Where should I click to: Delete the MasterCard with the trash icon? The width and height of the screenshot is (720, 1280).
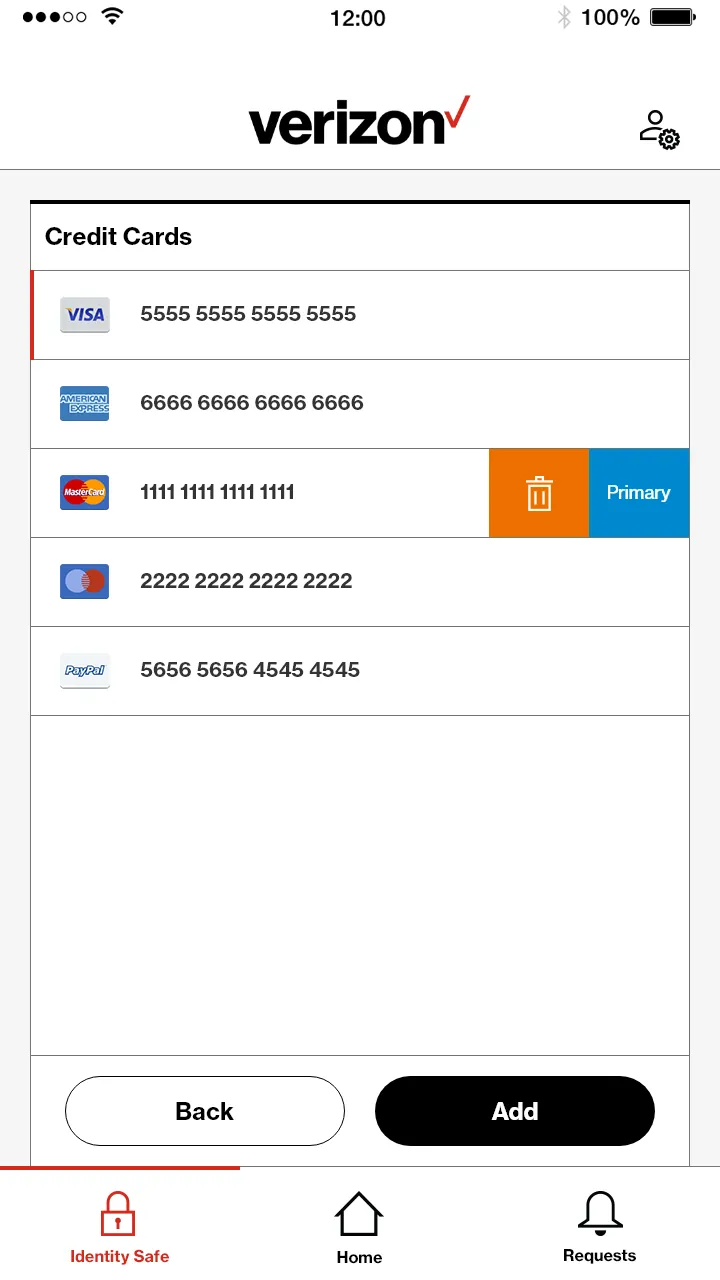[x=539, y=493]
